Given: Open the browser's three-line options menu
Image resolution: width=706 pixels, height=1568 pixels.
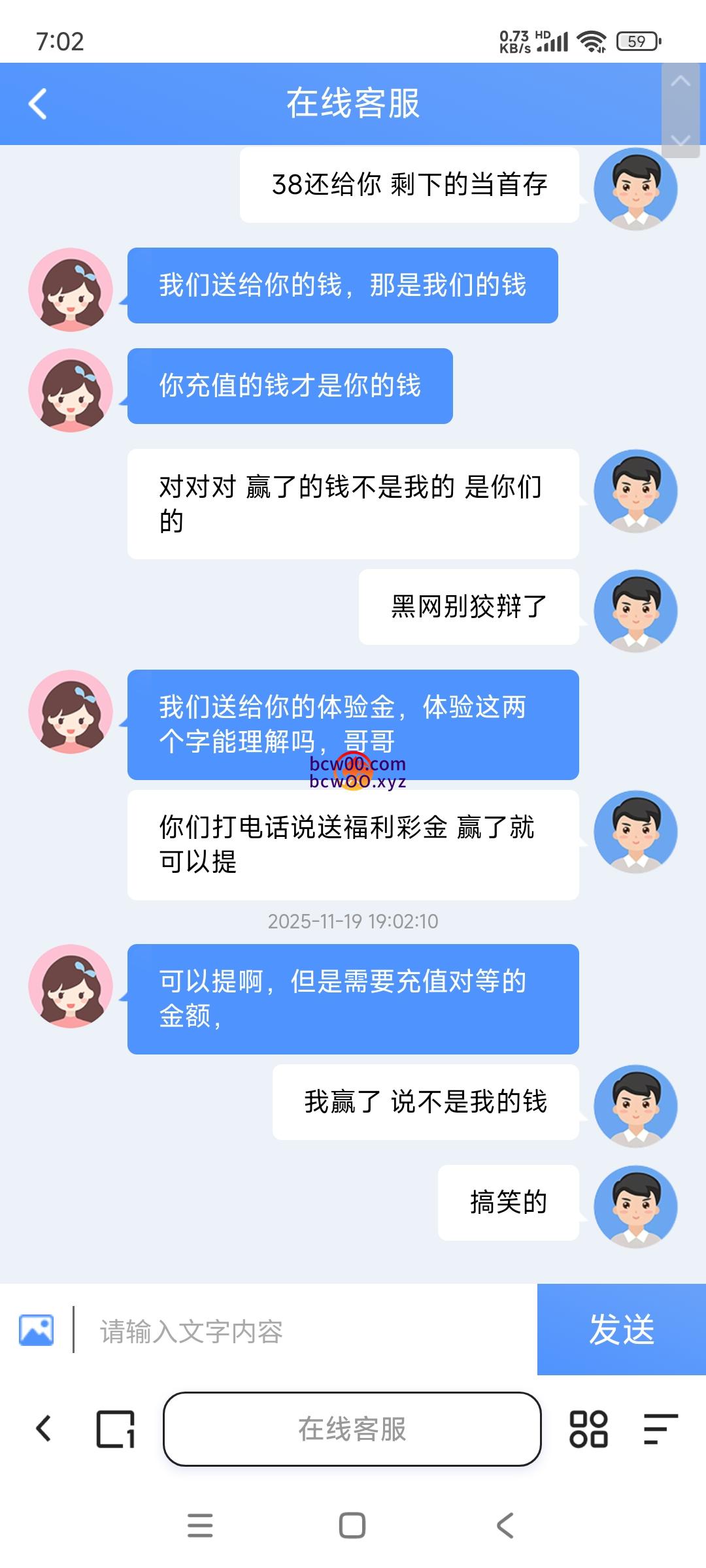Looking at the screenshot, I should (x=660, y=1429).
